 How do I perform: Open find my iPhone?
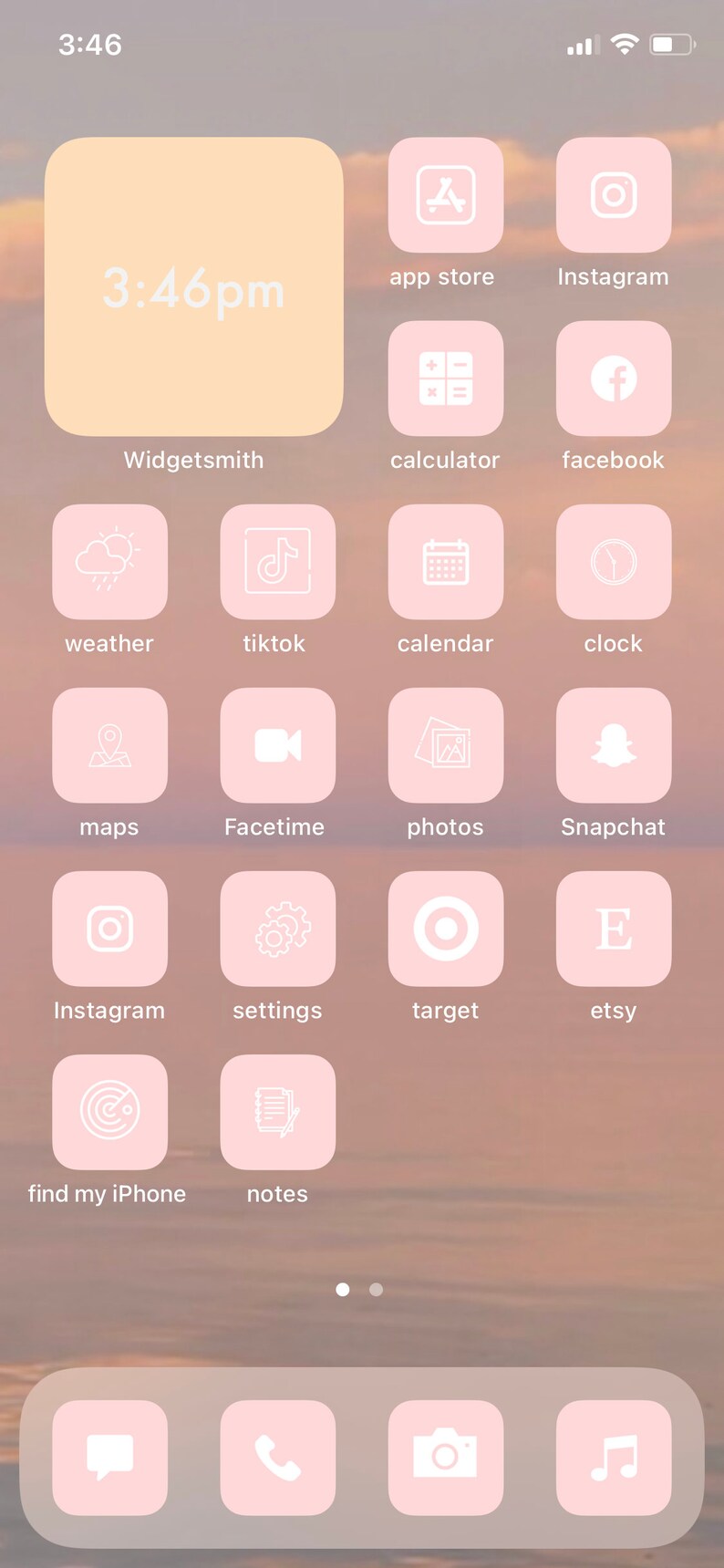point(110,1112)
